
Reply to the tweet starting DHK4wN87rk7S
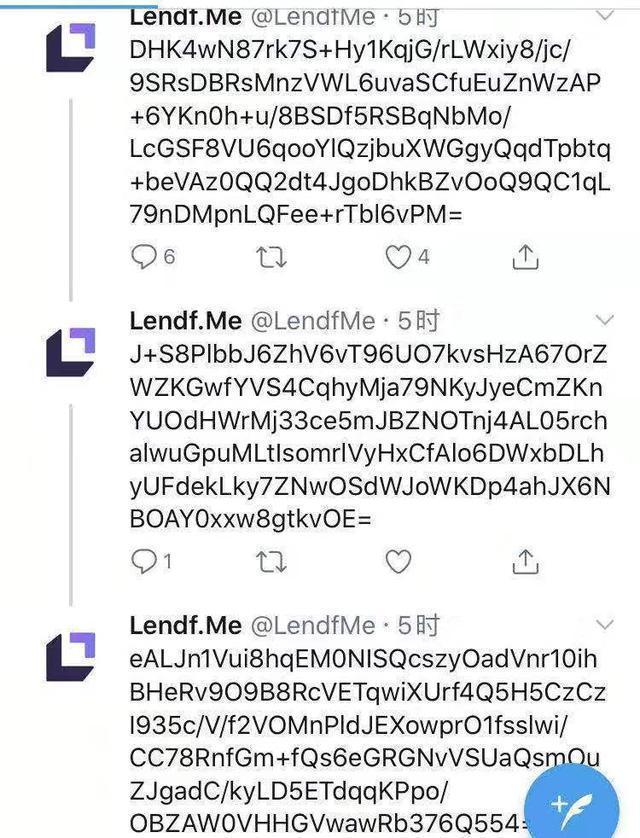(146, 257)
